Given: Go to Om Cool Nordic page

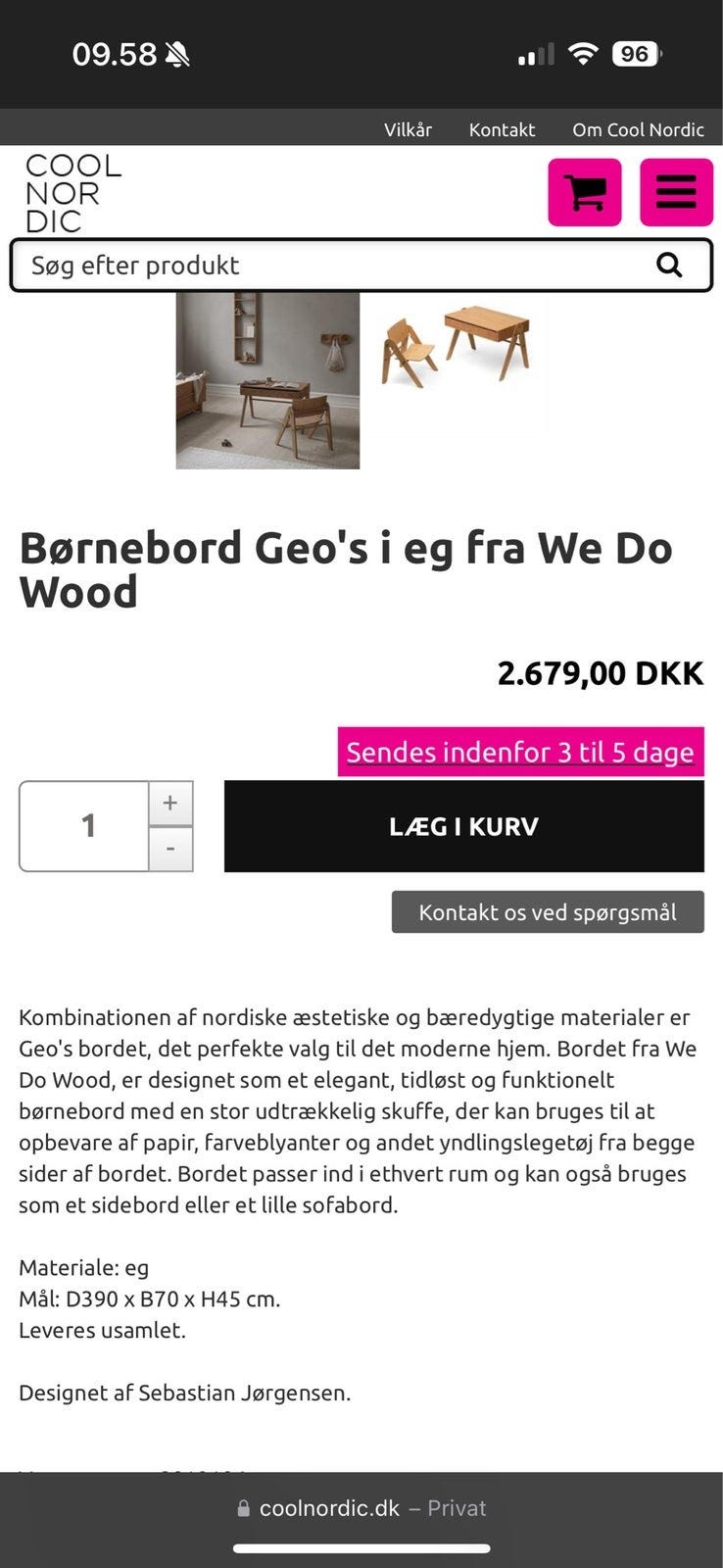Looking at the screenshot, I should (x=638, y=129).
